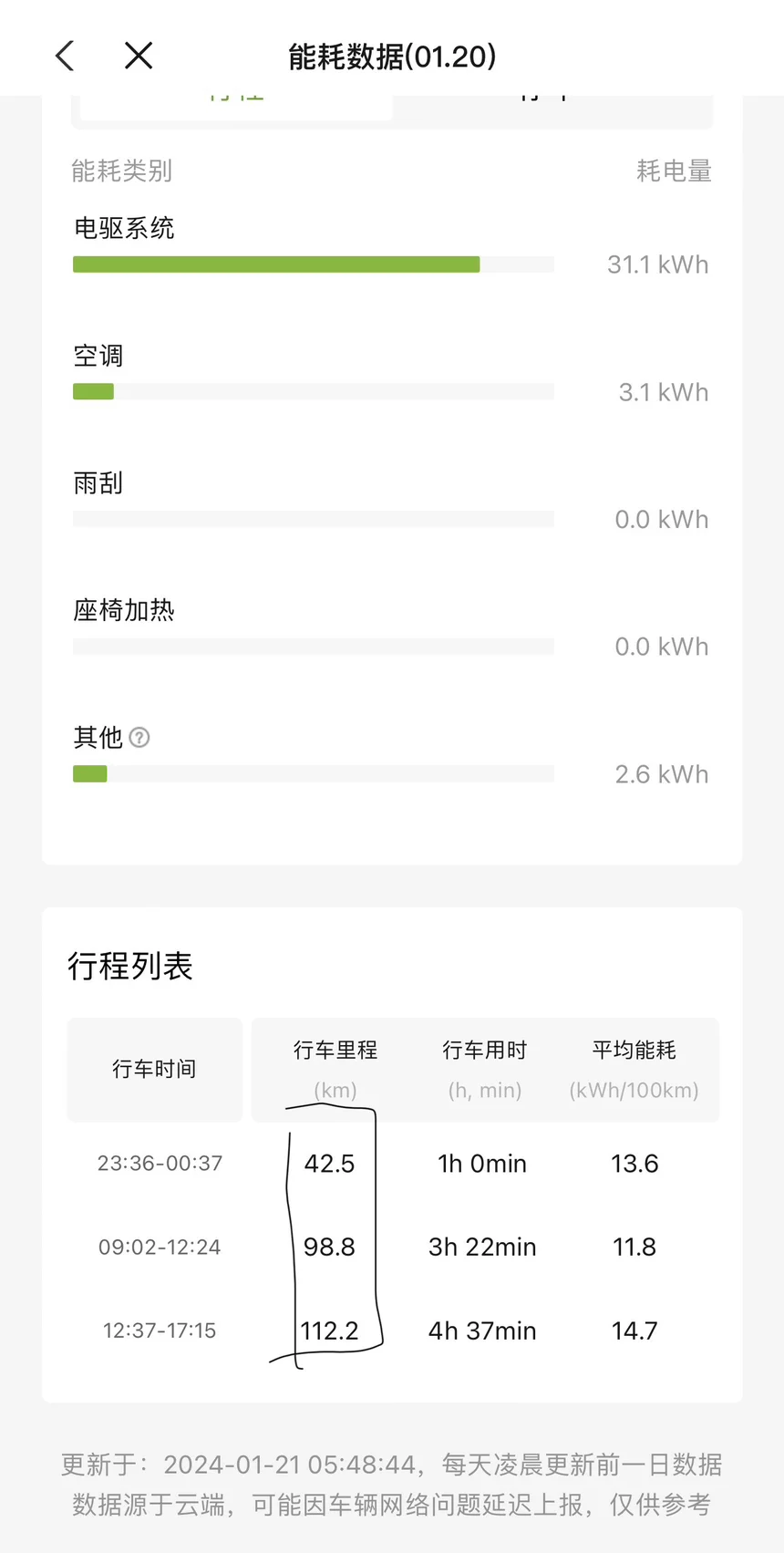
Task: Open the help icon next to 其他
Action: pos(139,737)
